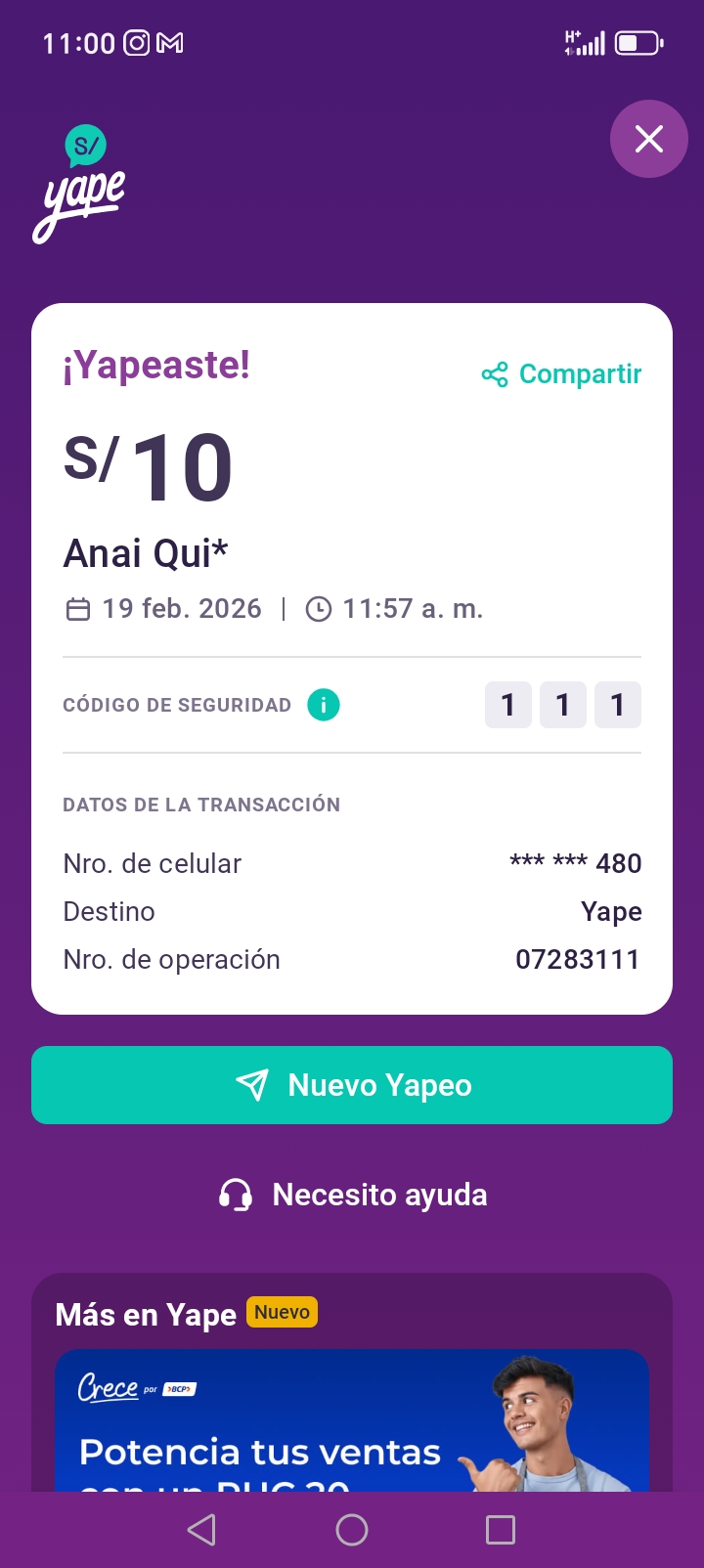Image resolution: width=704 pixels, height=1568 pixels.
Task: Return to the phone's home screen
Action: pos(352,1530)
